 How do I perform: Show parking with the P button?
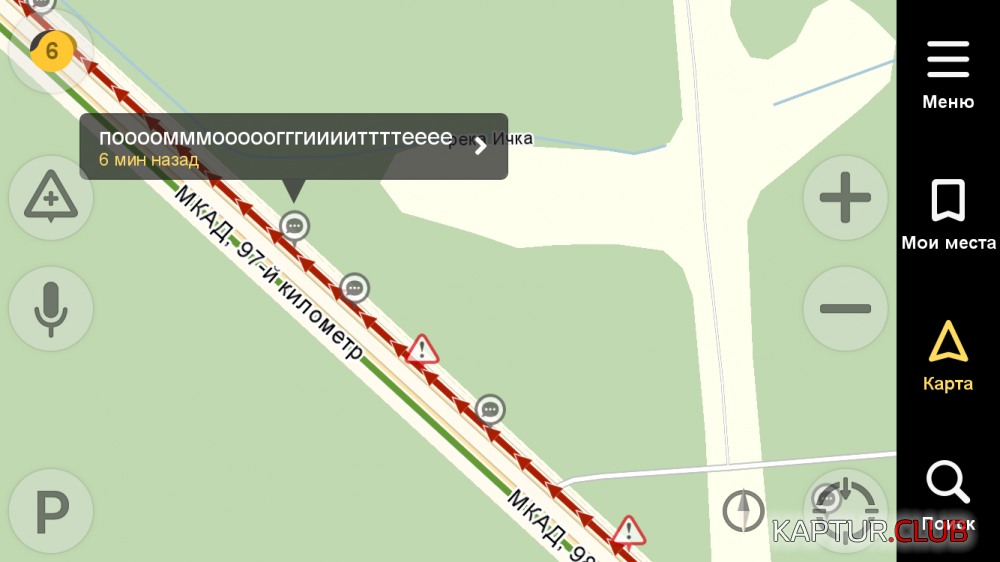pyautogui.click(x=51, y=511)
